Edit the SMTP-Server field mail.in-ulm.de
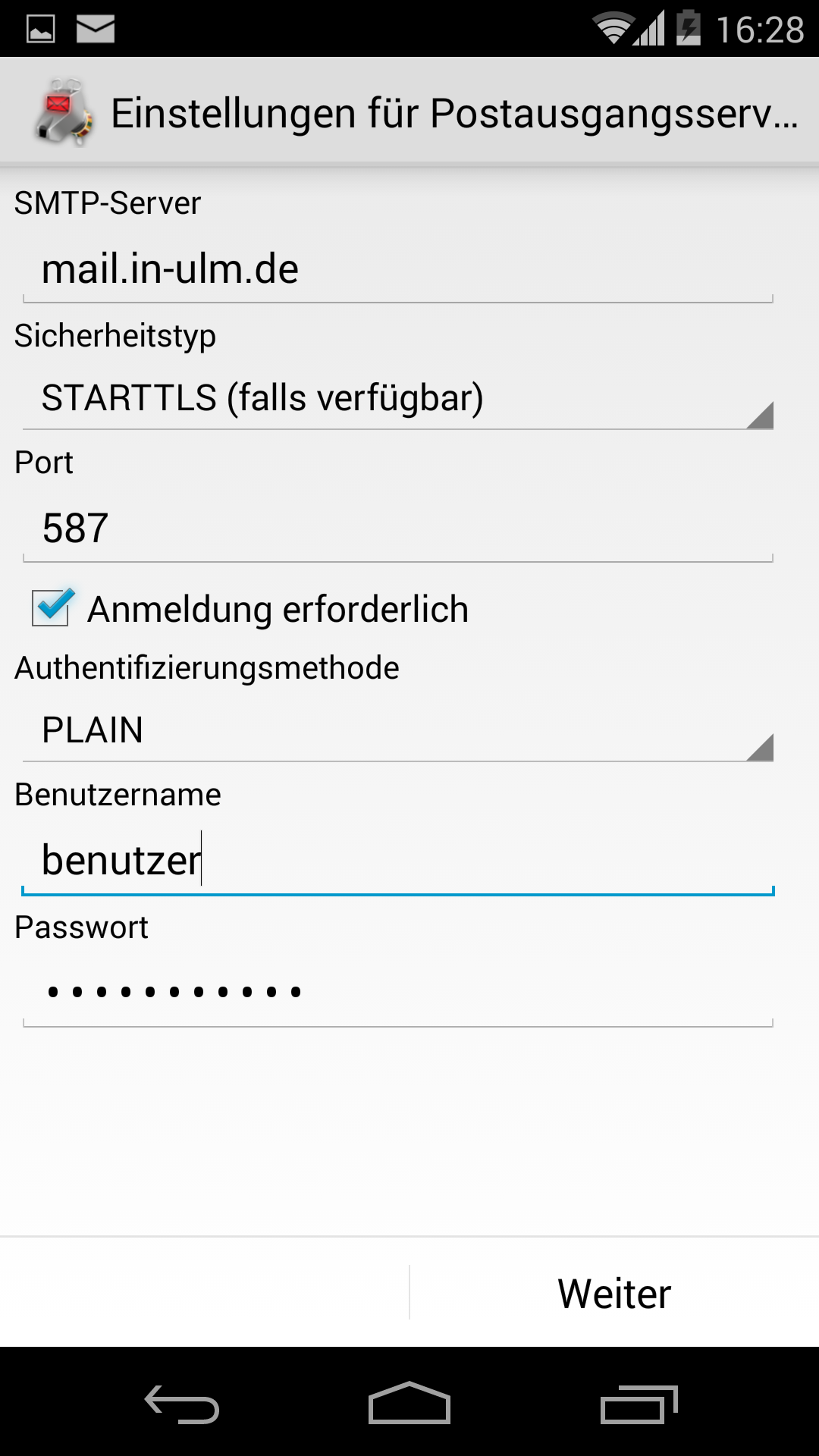Image resolution: width=819 pixels, height=1456 pixels. pos(398,269)
